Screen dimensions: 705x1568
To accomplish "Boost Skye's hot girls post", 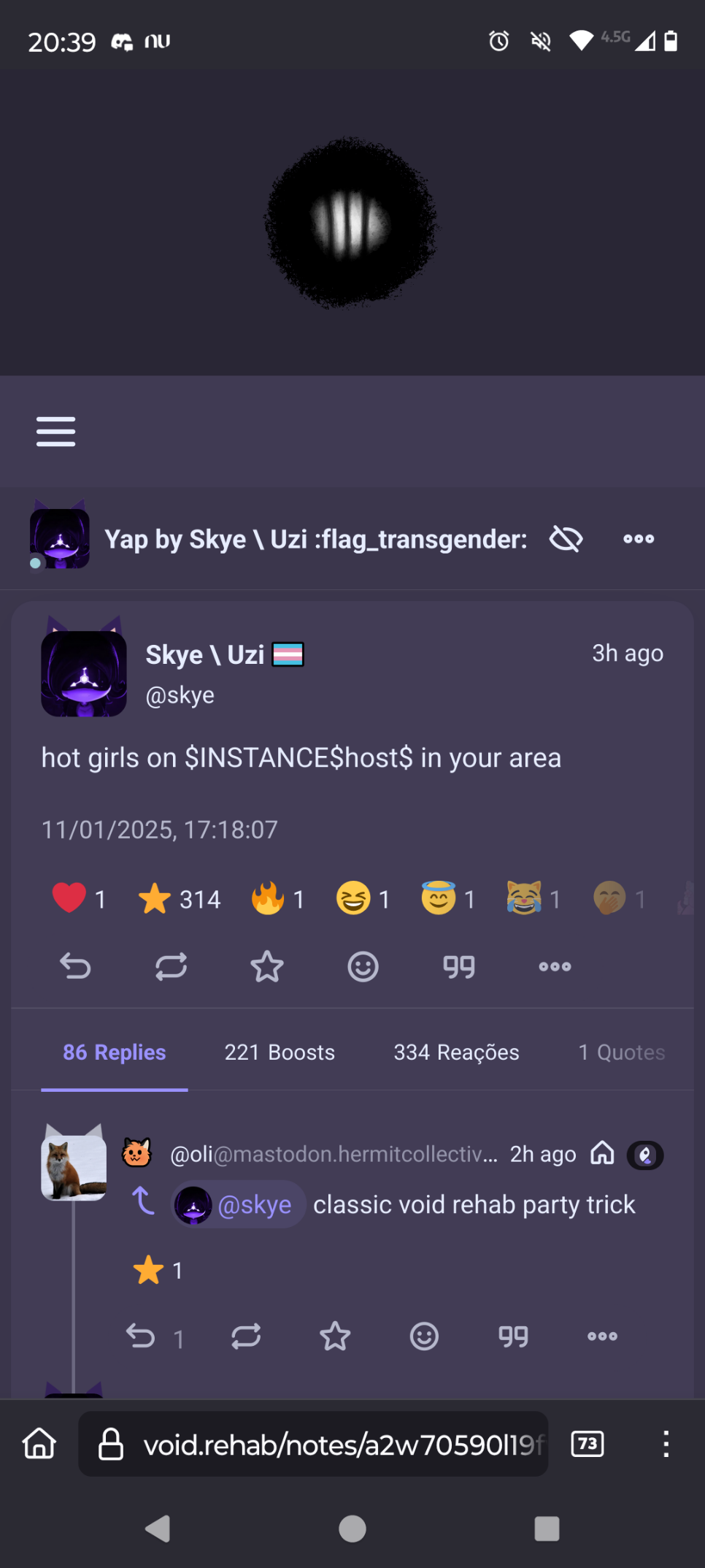I will click(171, 966).
